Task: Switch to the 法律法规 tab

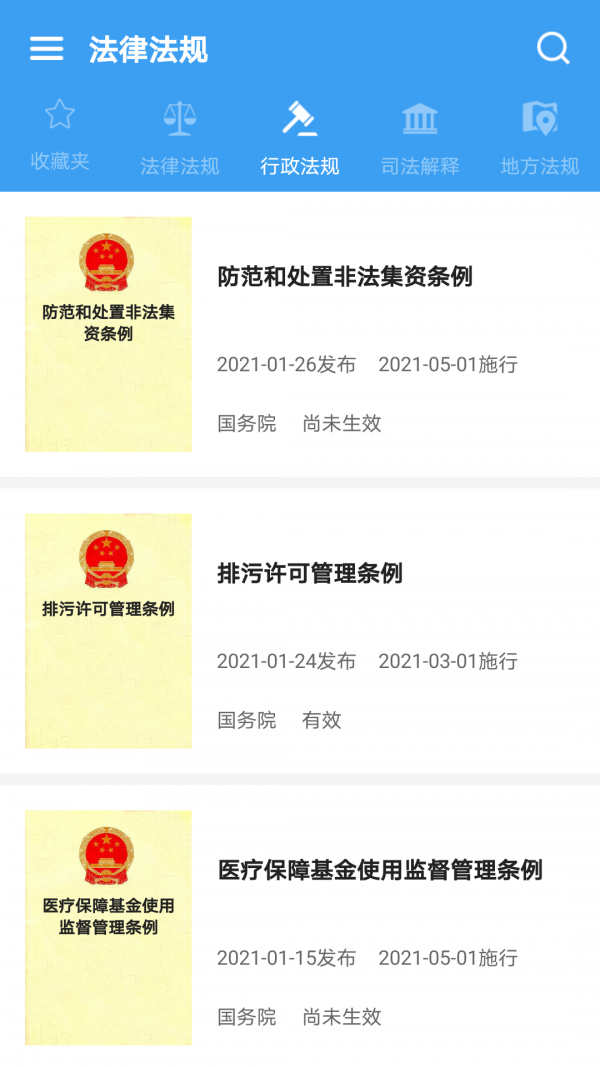Action: [180, 138]
